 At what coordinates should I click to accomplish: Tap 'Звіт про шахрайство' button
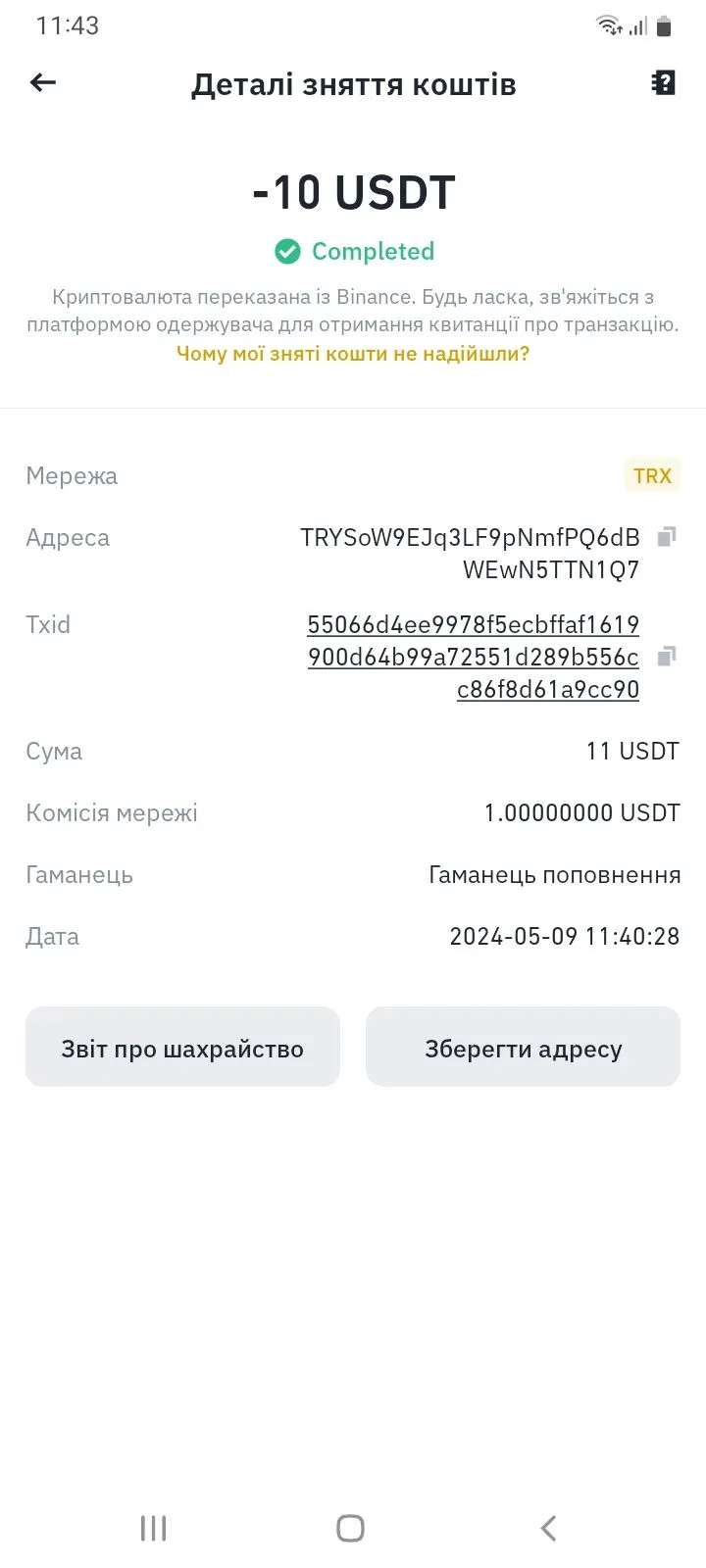coord(182,1048)
